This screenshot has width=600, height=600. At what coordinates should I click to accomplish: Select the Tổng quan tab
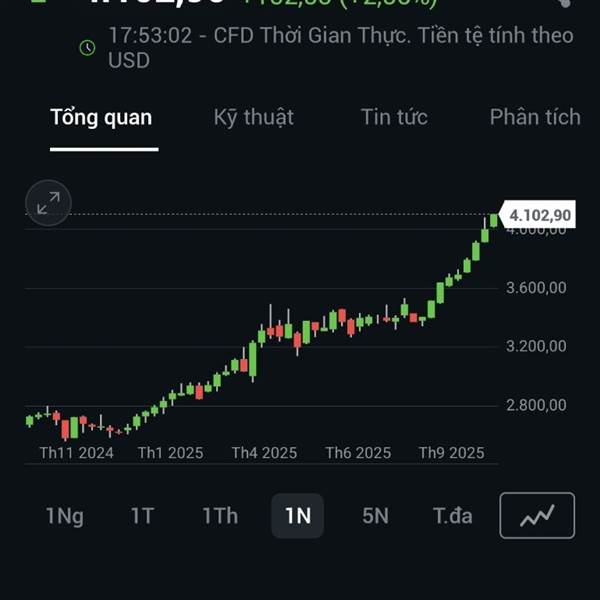pos(101,117)
